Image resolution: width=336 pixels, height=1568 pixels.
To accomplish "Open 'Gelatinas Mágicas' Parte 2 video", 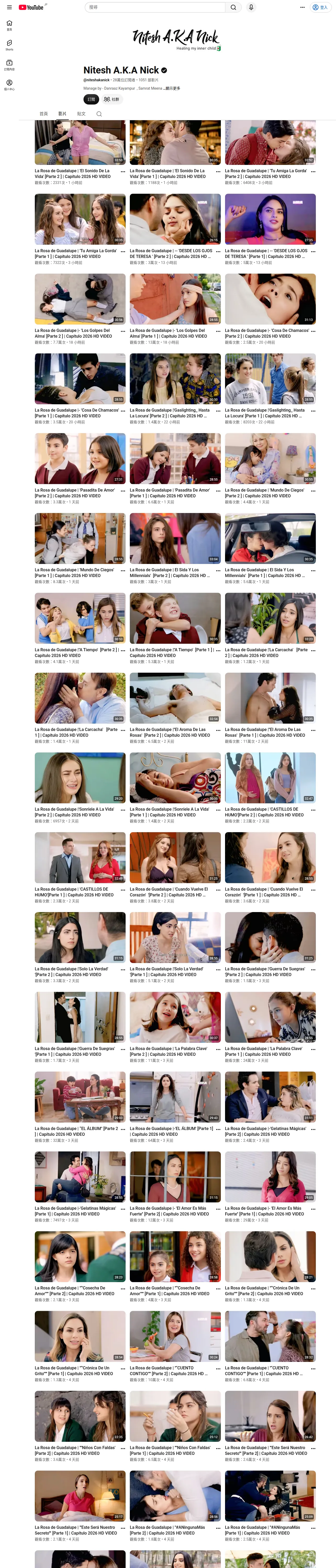I will pyautogui.click(x=270, y=1097).
